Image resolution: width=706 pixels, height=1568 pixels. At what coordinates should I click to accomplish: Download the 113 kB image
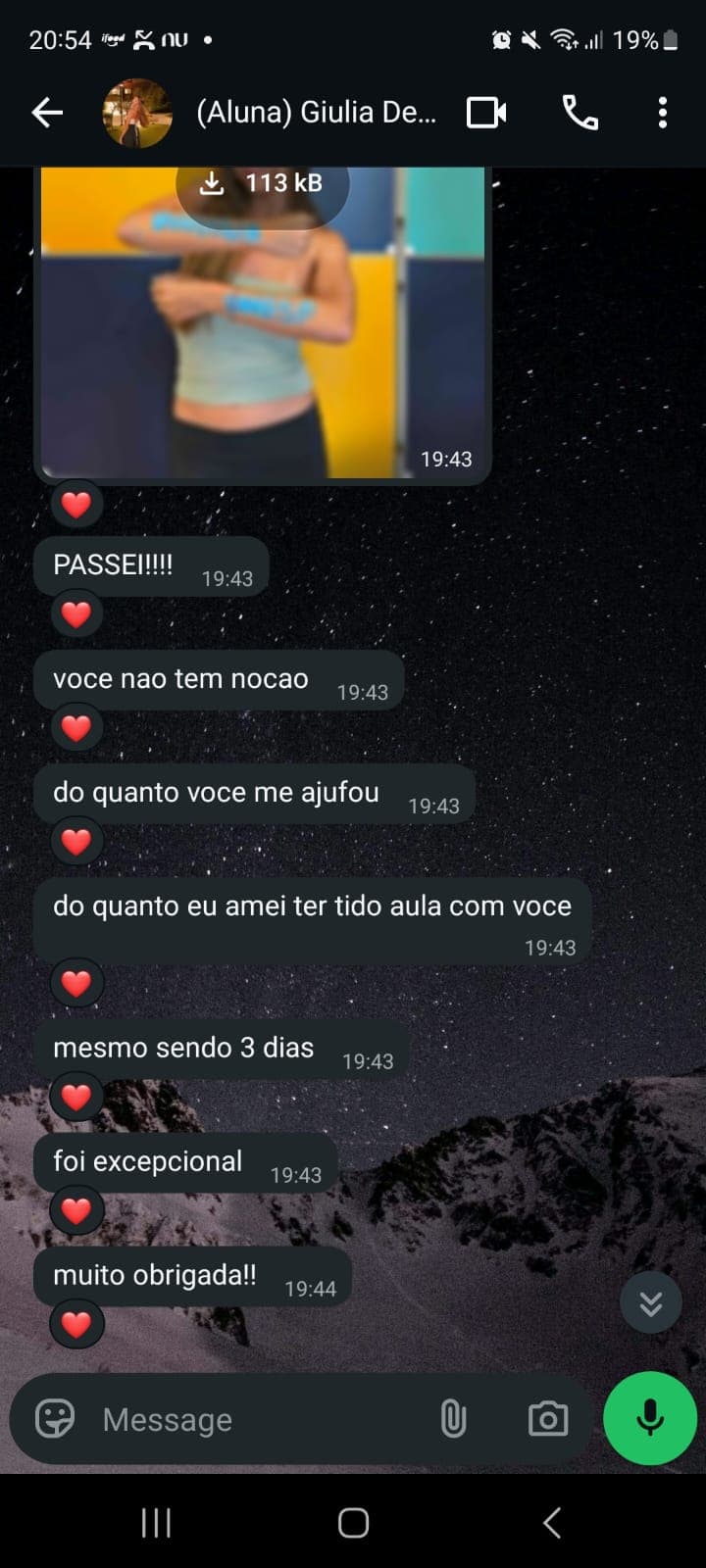[261, 182]
